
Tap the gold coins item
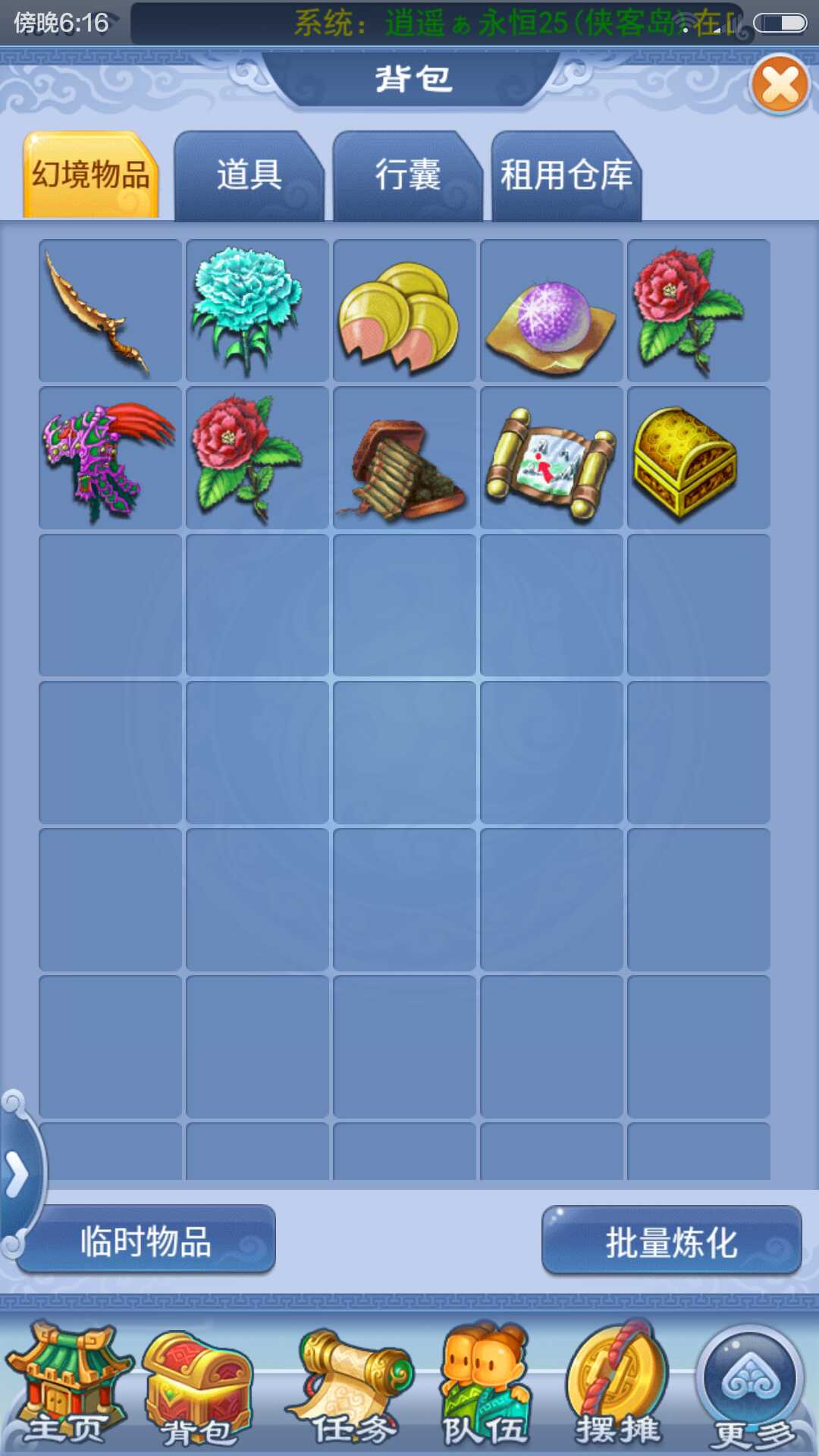[404, 311]
